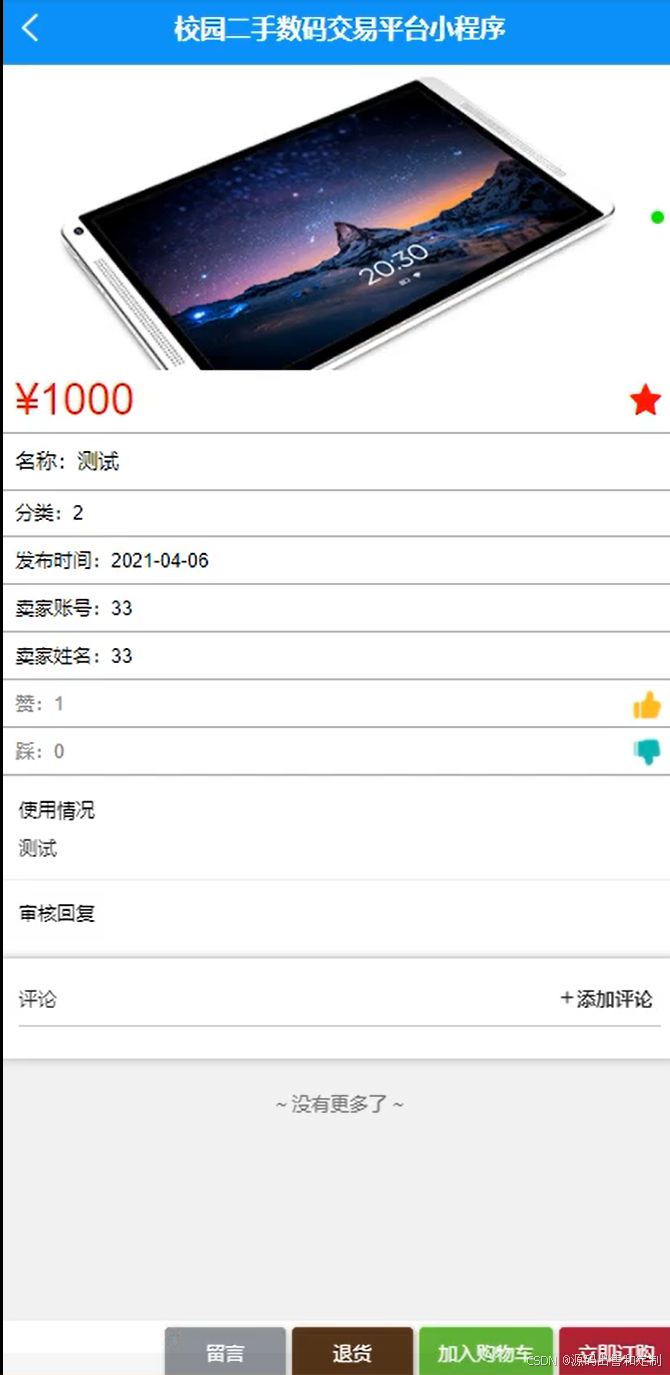Screen dimensions: 670x1375
Task: Like the item with the thumbs-up icon
Action: (x=647, y=705)
